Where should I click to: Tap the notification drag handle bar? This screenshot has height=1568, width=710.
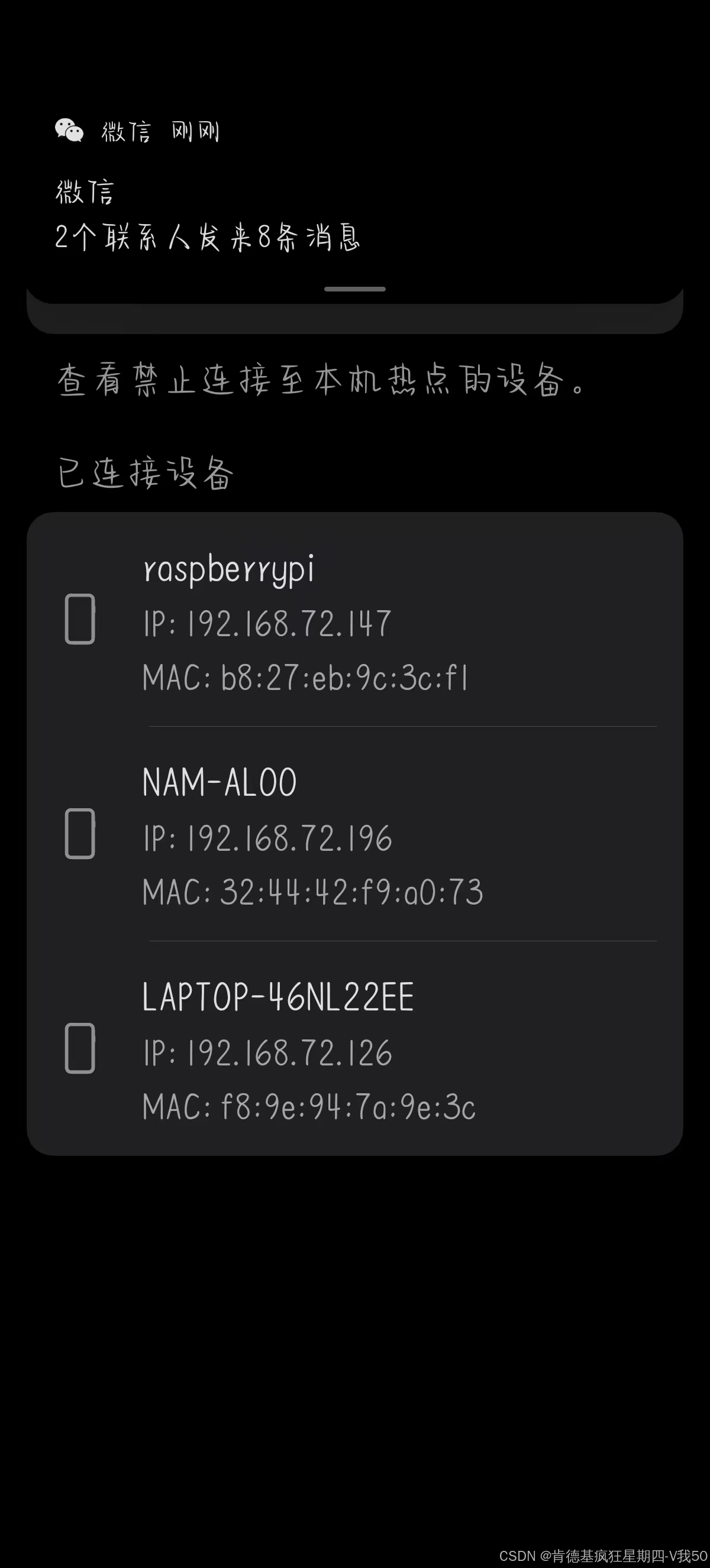click(355, 289)
